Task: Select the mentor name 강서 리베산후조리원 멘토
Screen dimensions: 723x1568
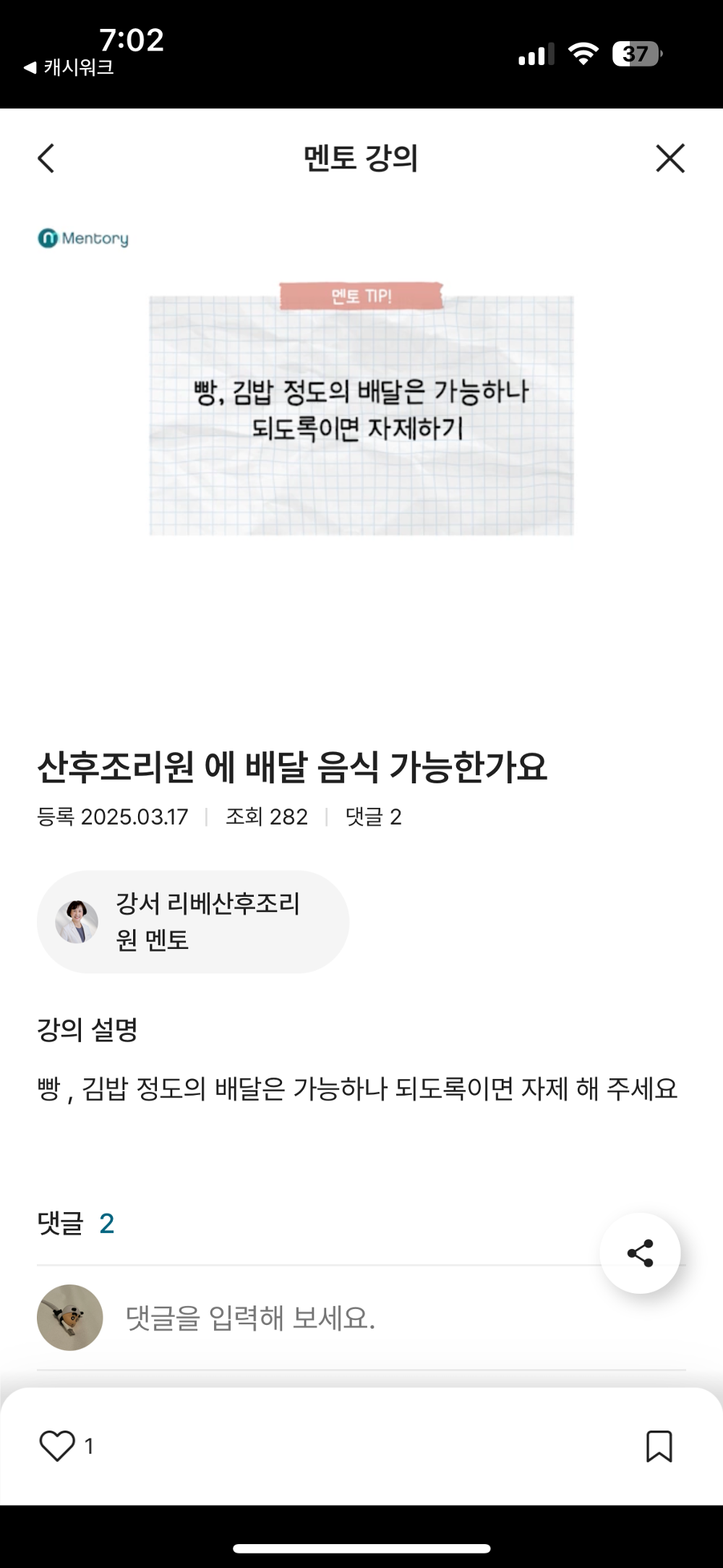Action: click(209, 921)
